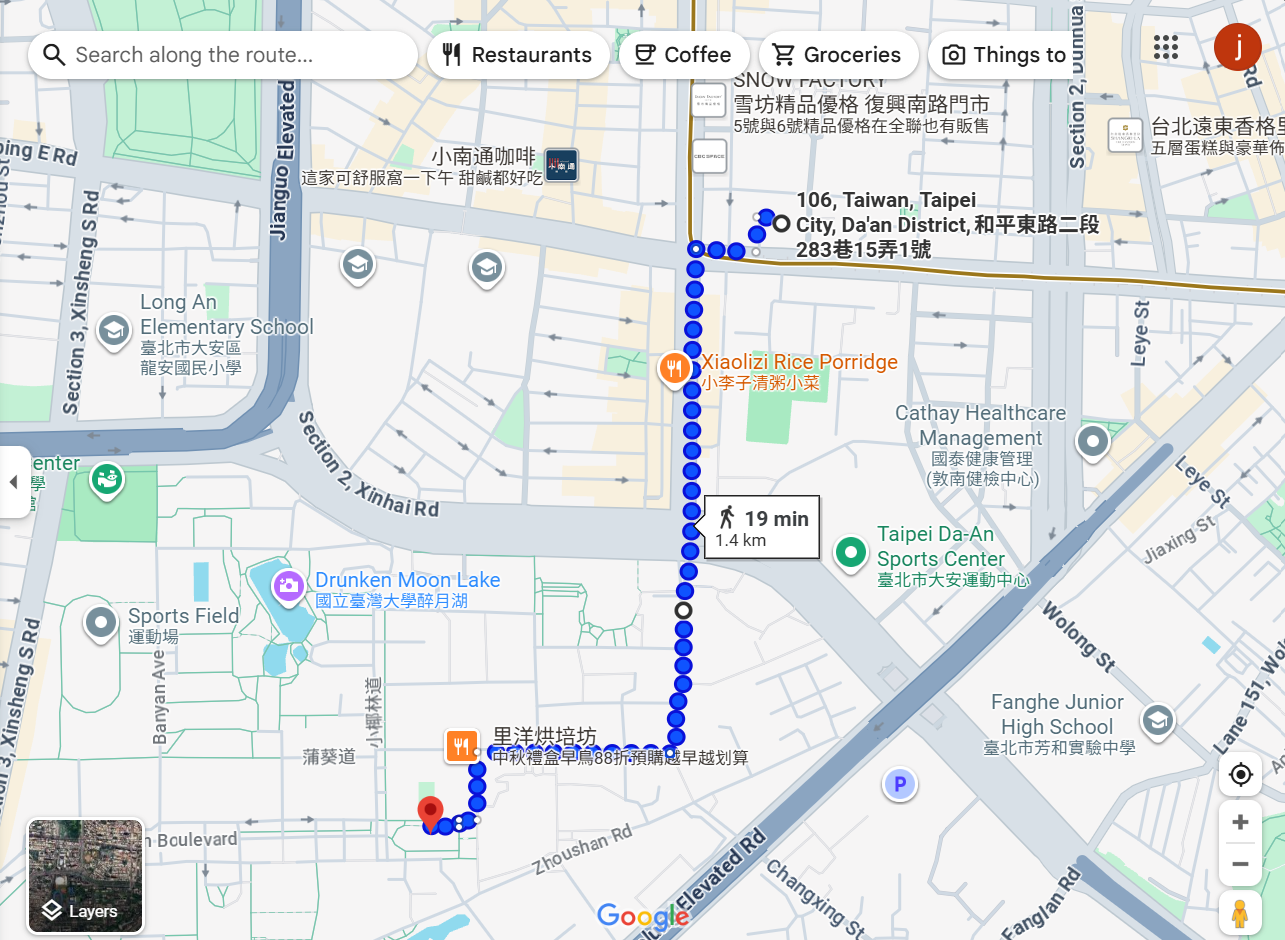
Task: Open the account profile avatar
Action: point(1237,47)
